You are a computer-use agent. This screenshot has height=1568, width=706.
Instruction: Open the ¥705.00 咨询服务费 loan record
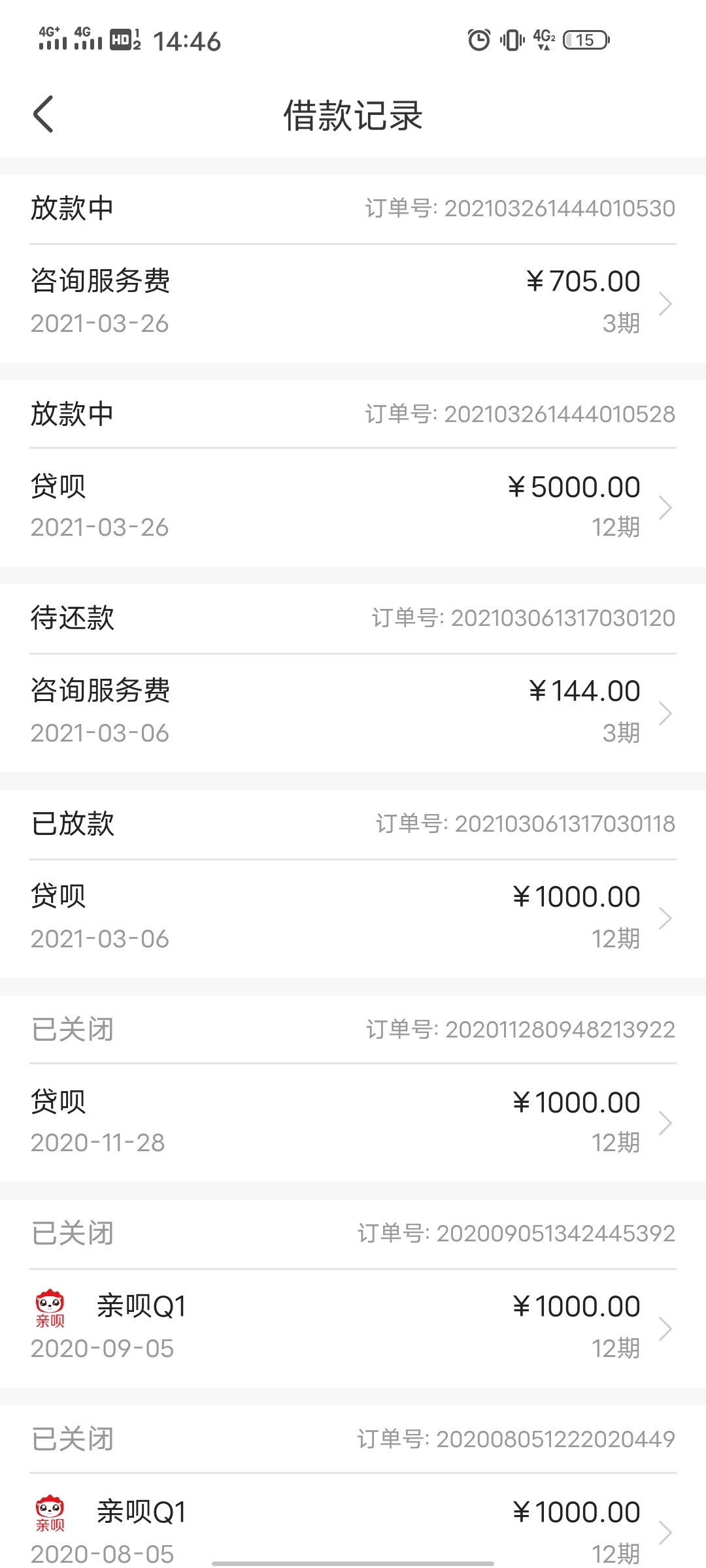pos(353,302)
